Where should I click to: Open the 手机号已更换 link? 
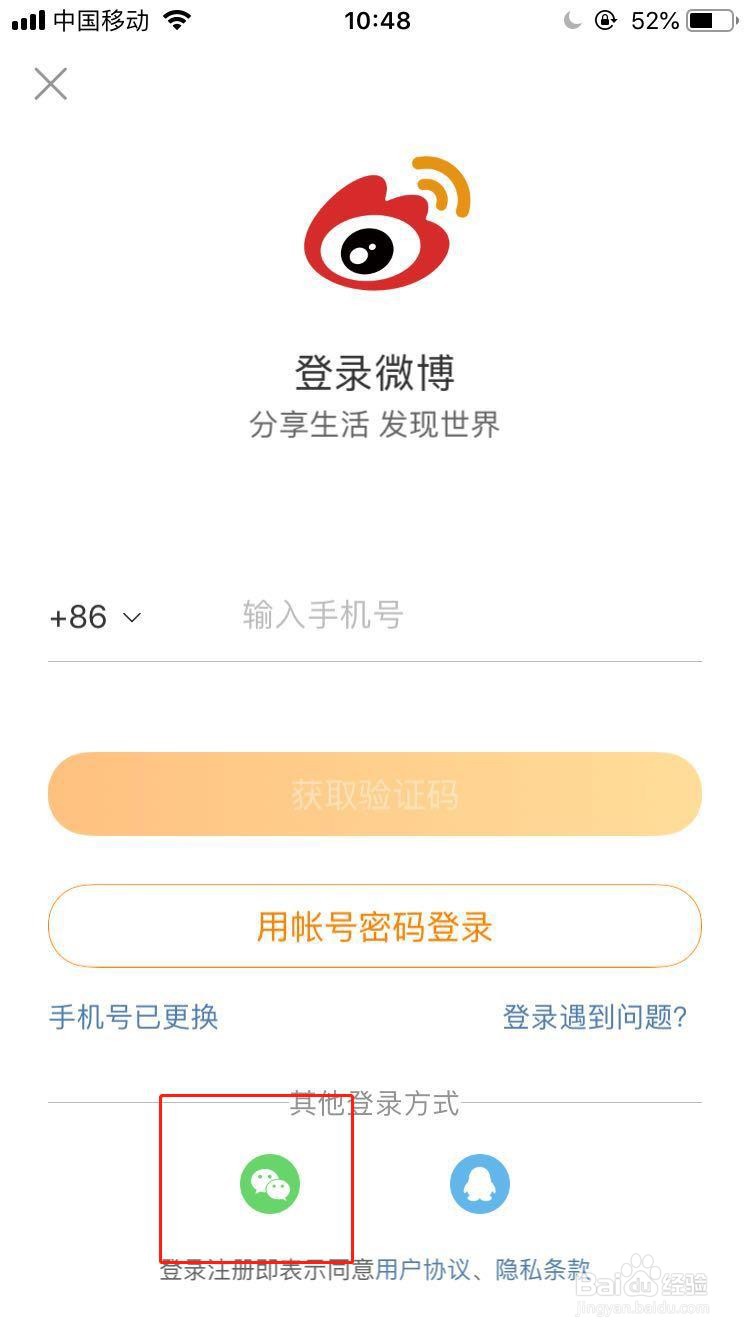click(x=134, y=1017)
